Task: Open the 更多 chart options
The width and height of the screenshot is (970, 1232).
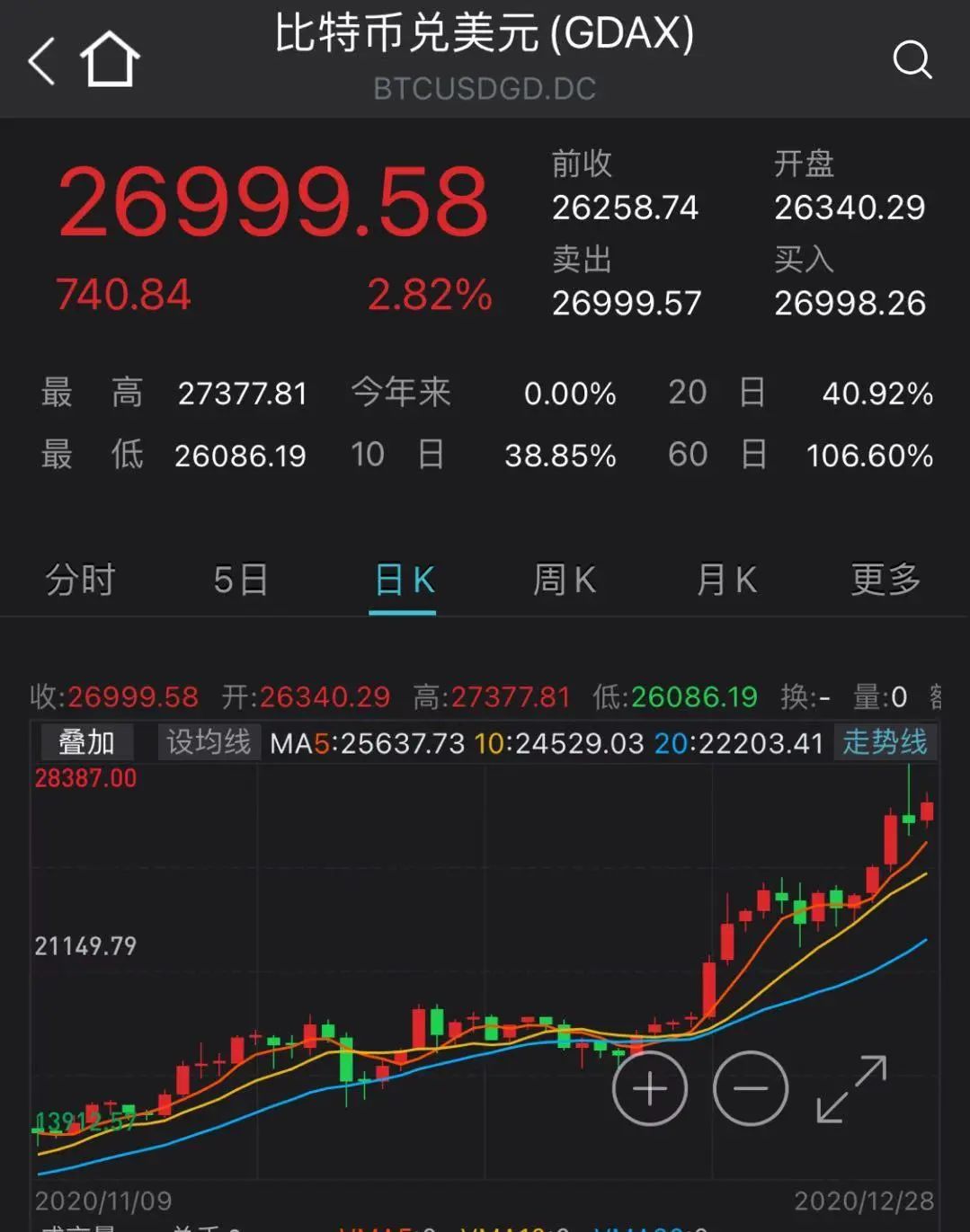Action: (885, 580)
